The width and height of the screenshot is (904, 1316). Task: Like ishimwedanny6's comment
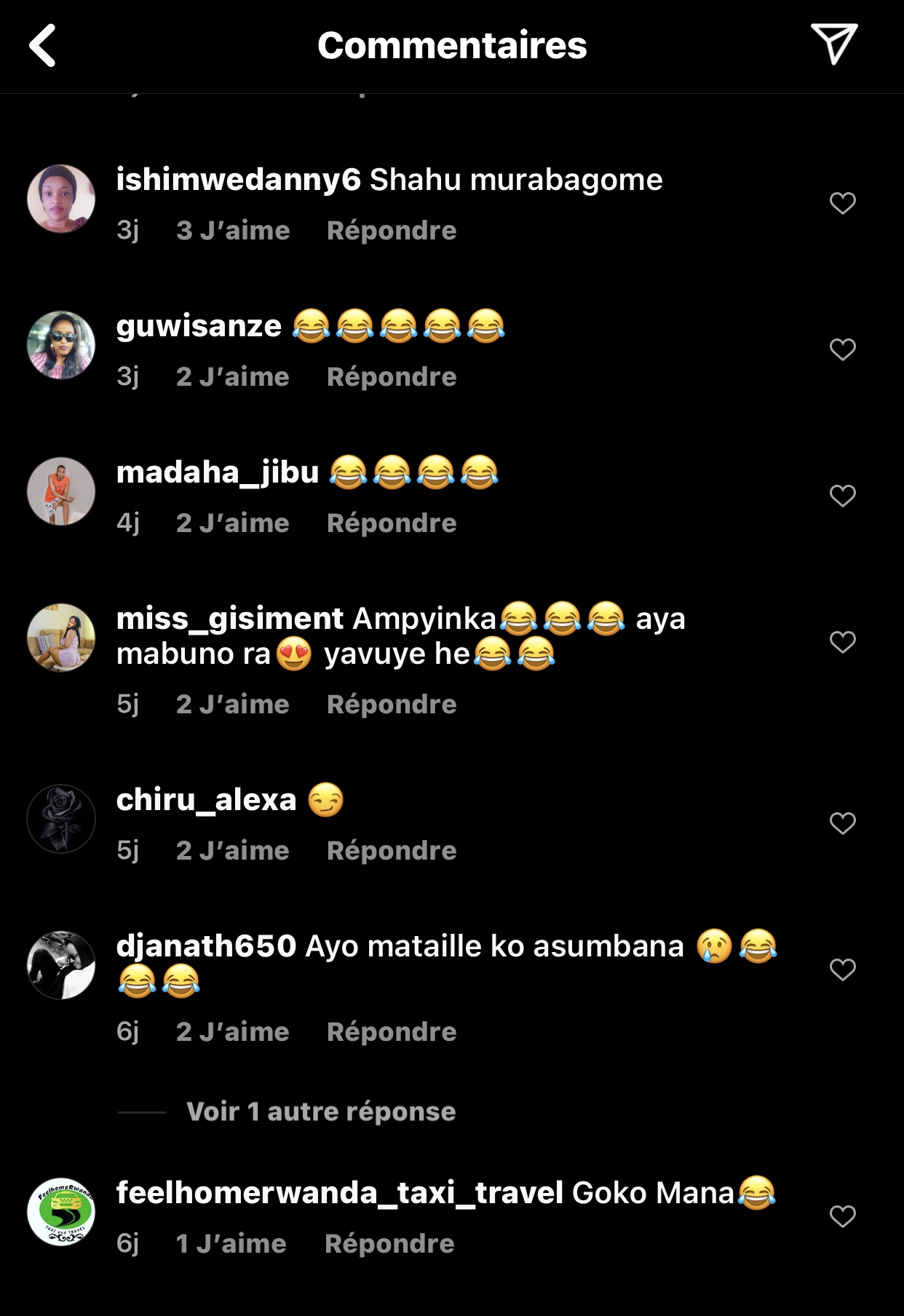(842, 203)
